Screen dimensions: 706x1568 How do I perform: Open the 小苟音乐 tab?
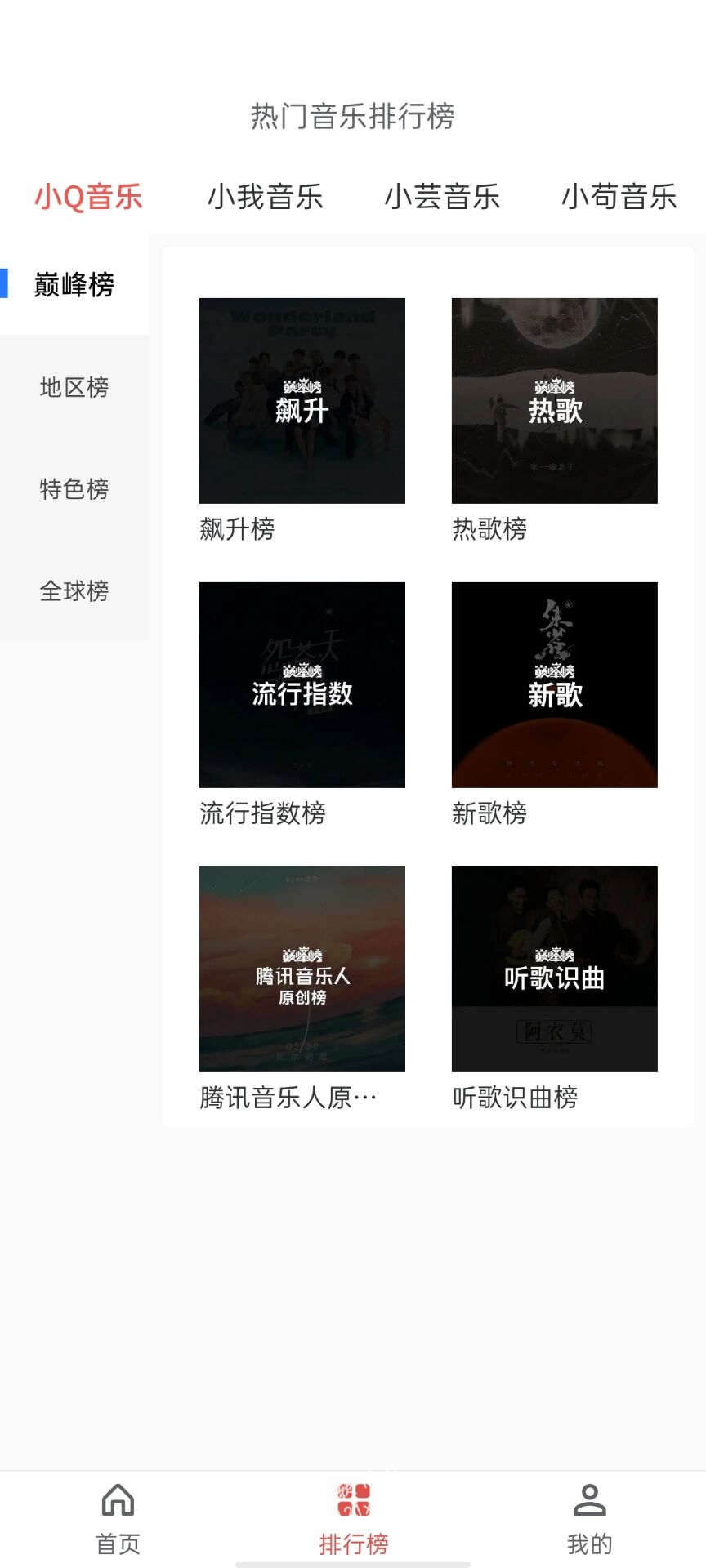point(619,197)
